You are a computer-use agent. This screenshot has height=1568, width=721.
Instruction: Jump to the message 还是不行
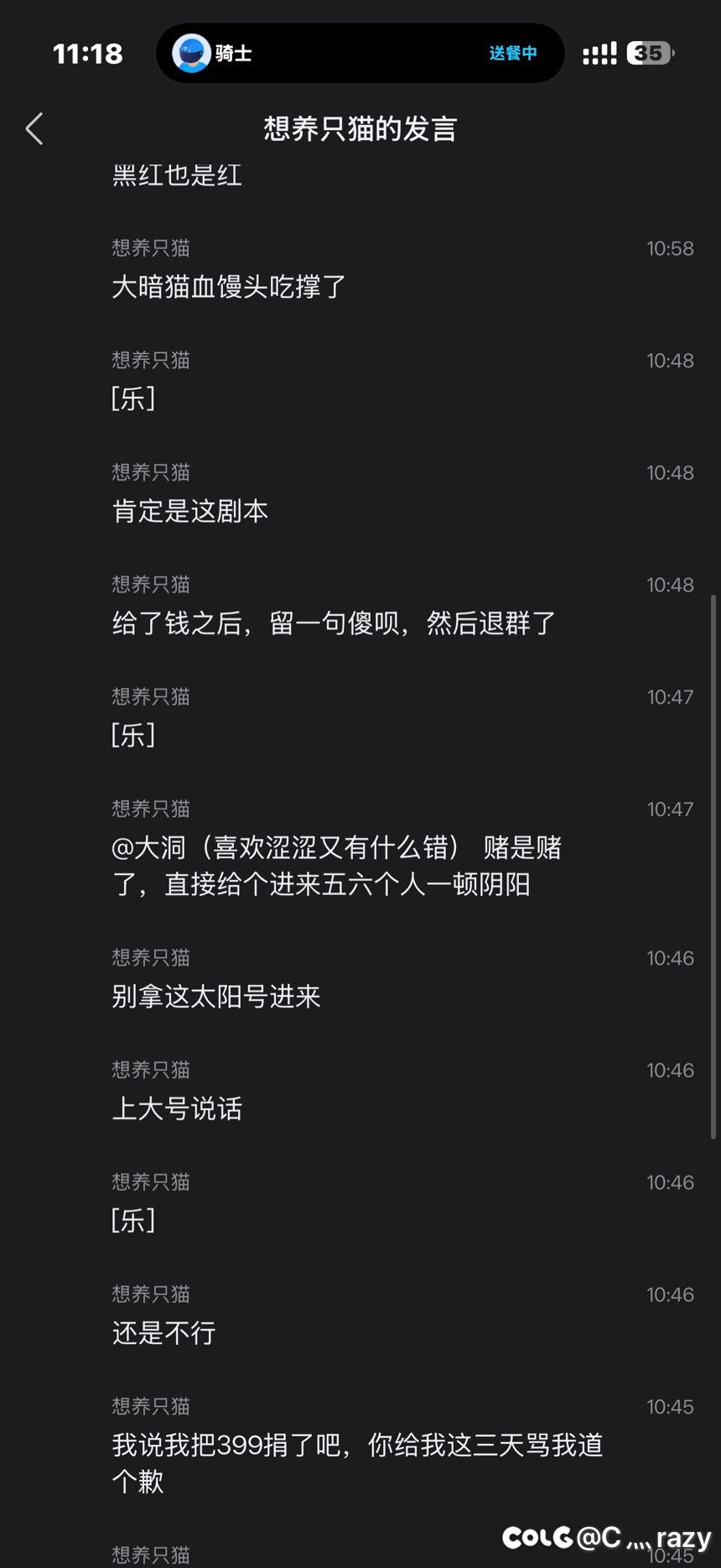coord(360,1315)
